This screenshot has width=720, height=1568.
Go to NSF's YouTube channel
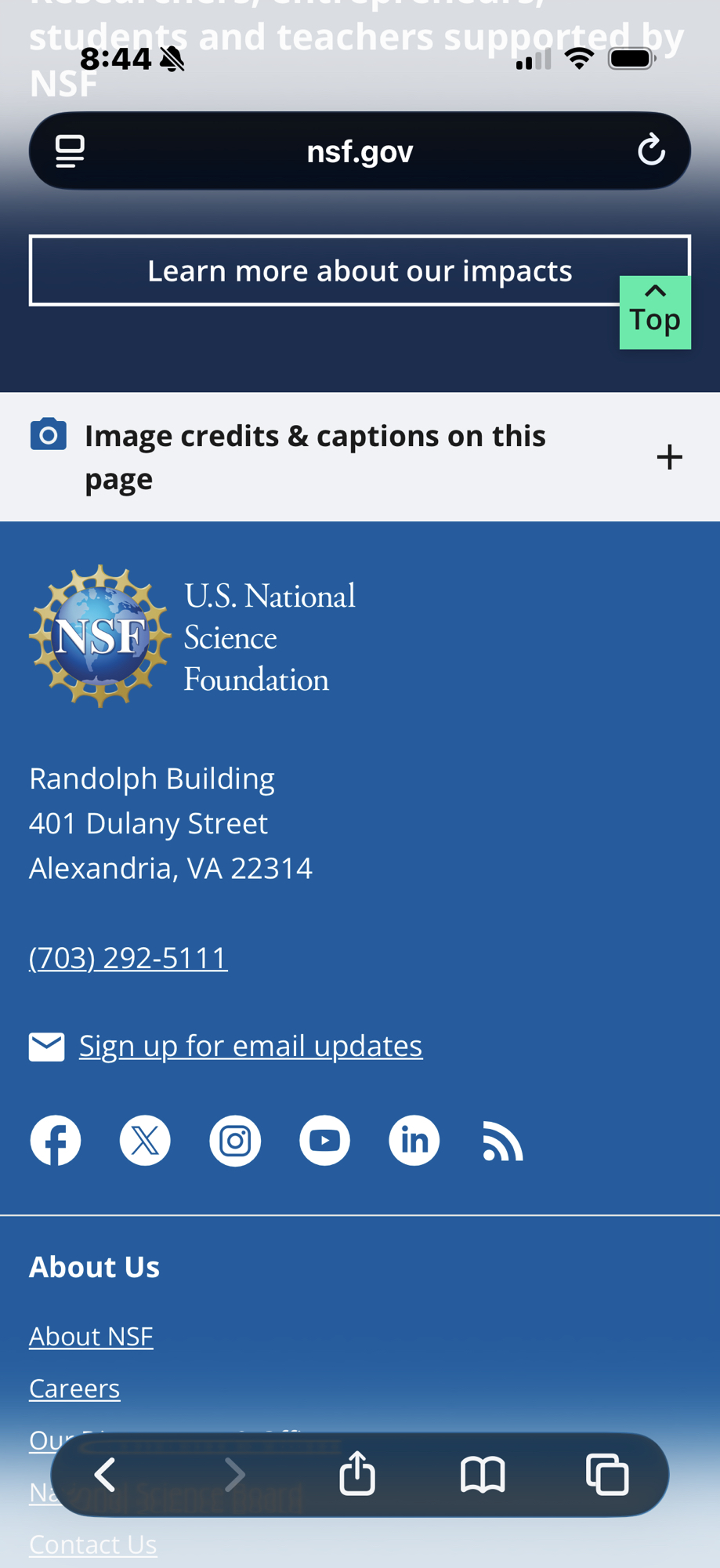[324, 1141]
